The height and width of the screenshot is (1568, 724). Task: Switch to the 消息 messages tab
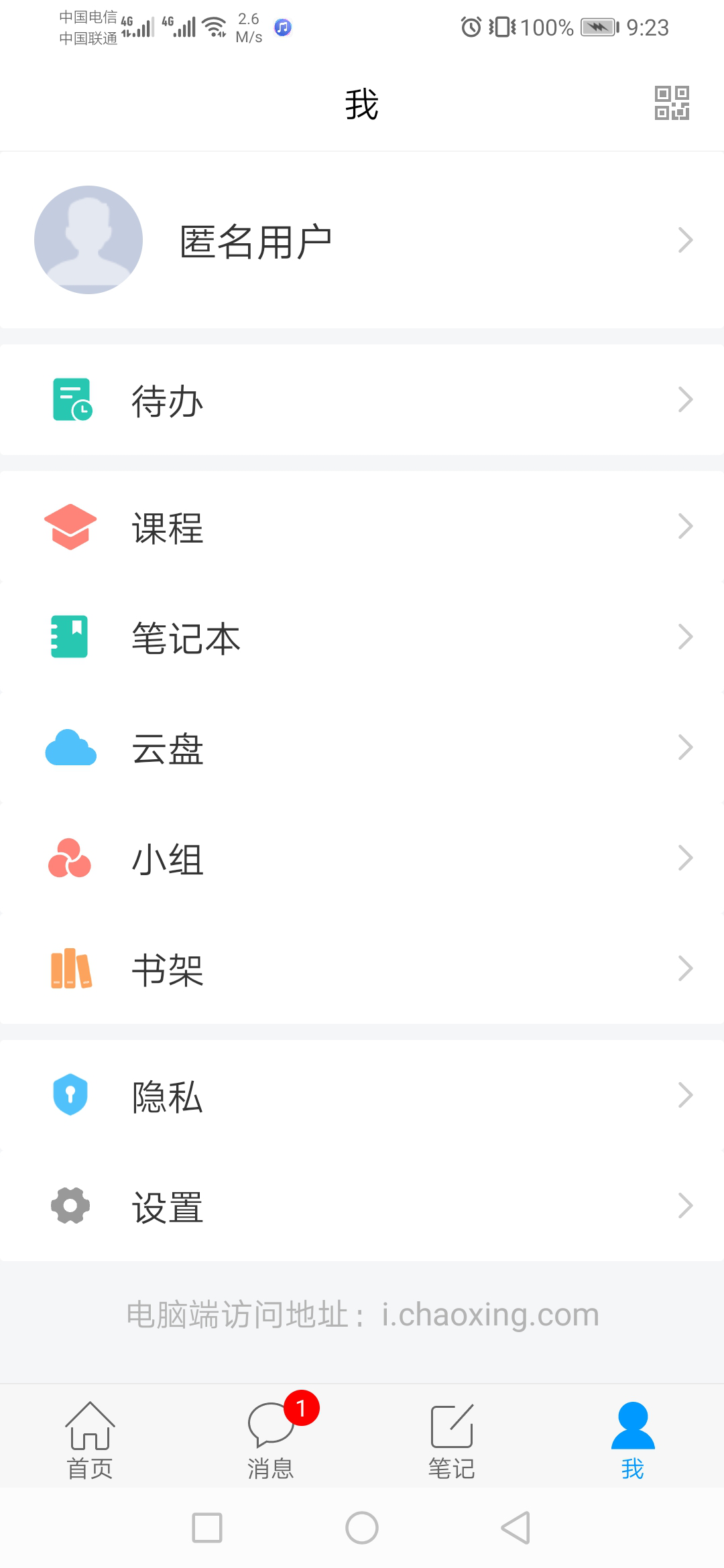[271, 1439]
